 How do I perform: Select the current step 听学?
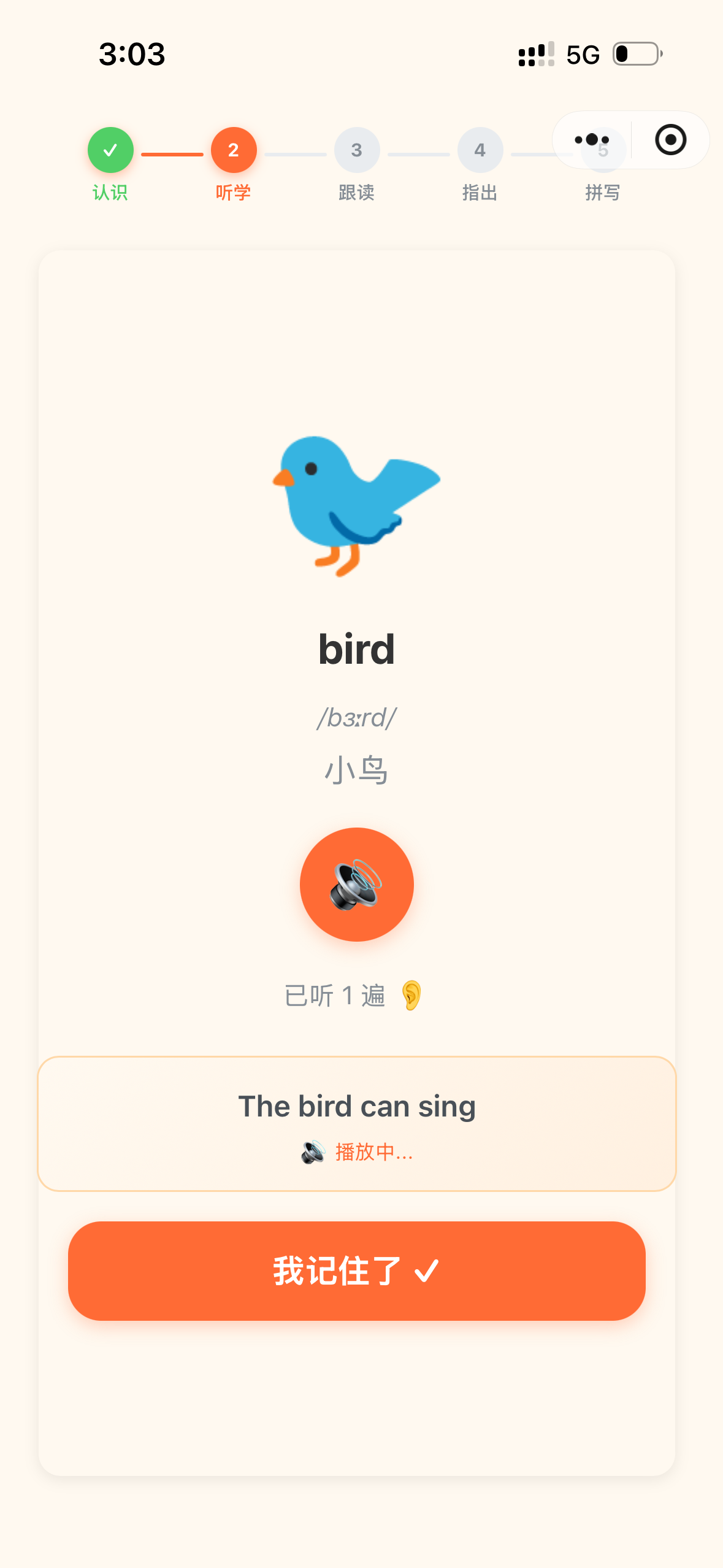[234, 150]
